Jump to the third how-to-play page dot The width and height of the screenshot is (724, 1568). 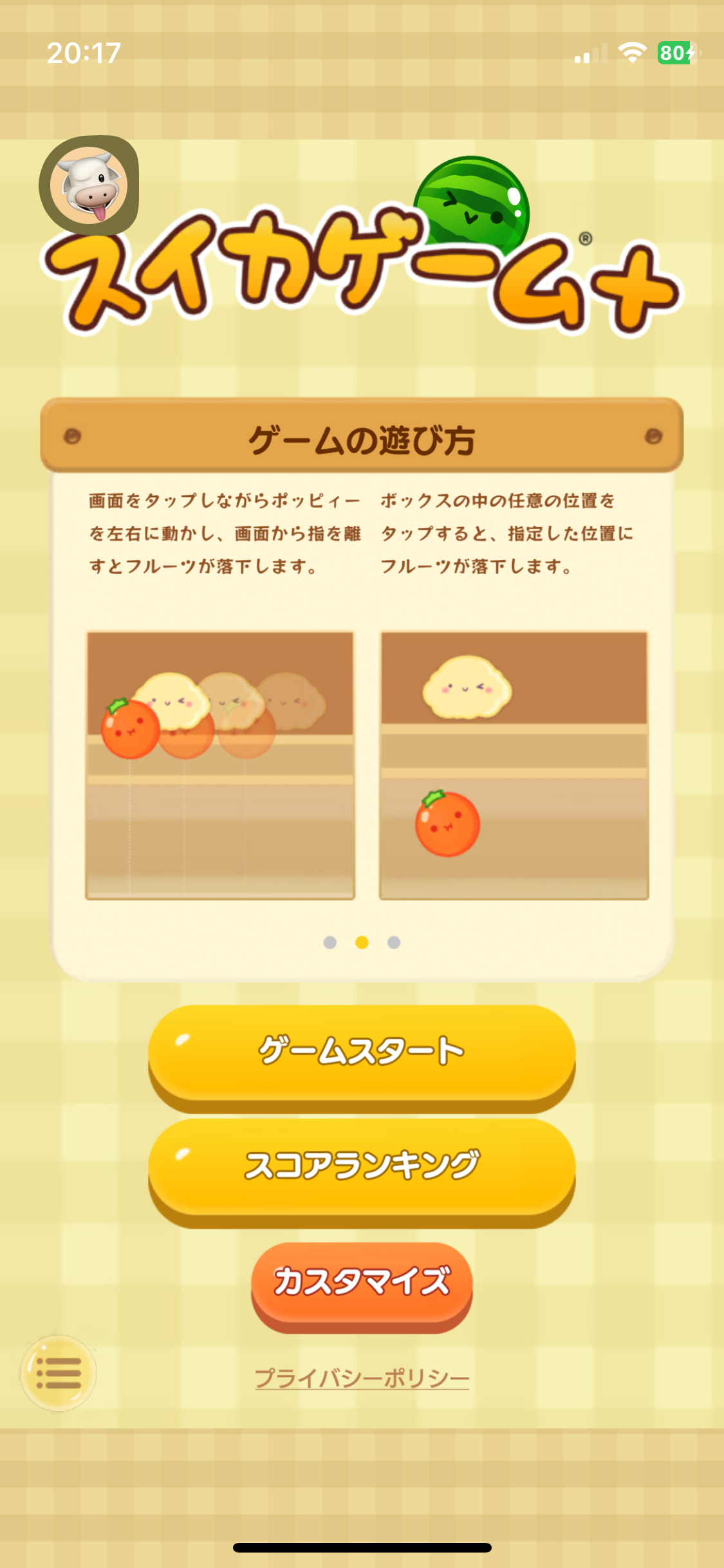pos(394,942)
